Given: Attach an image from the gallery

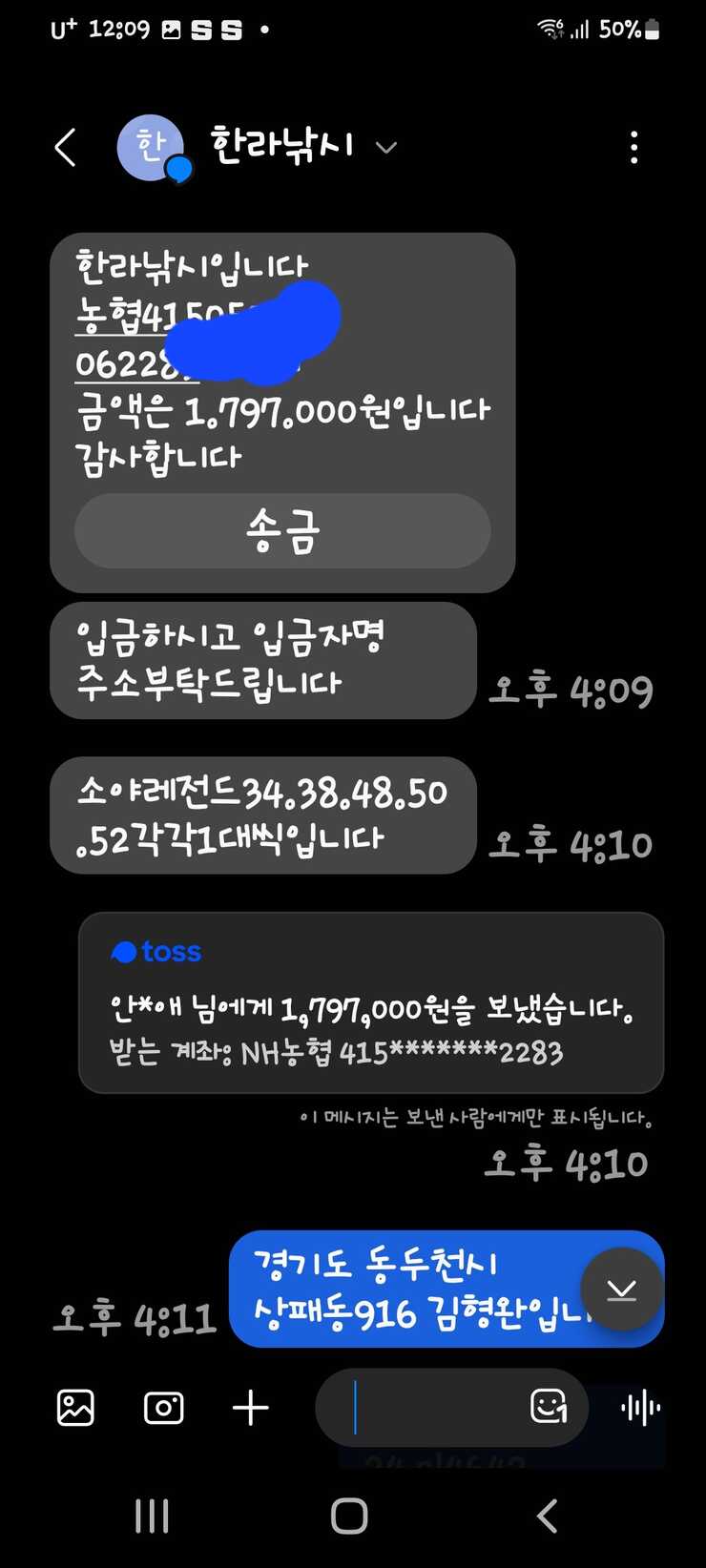Looking at the screenshot, I should 75,1408.
